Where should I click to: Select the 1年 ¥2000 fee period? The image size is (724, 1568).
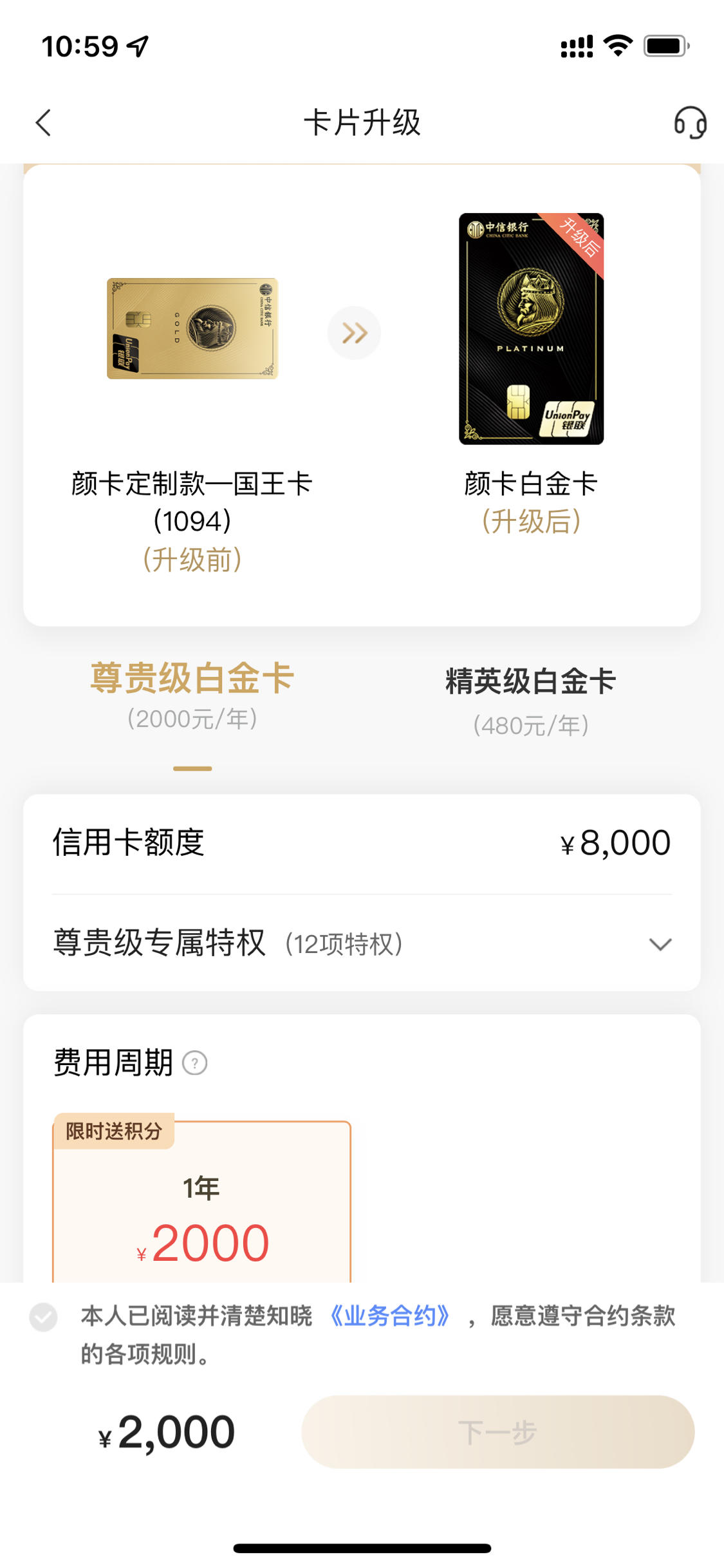[x=201, y=1202]
